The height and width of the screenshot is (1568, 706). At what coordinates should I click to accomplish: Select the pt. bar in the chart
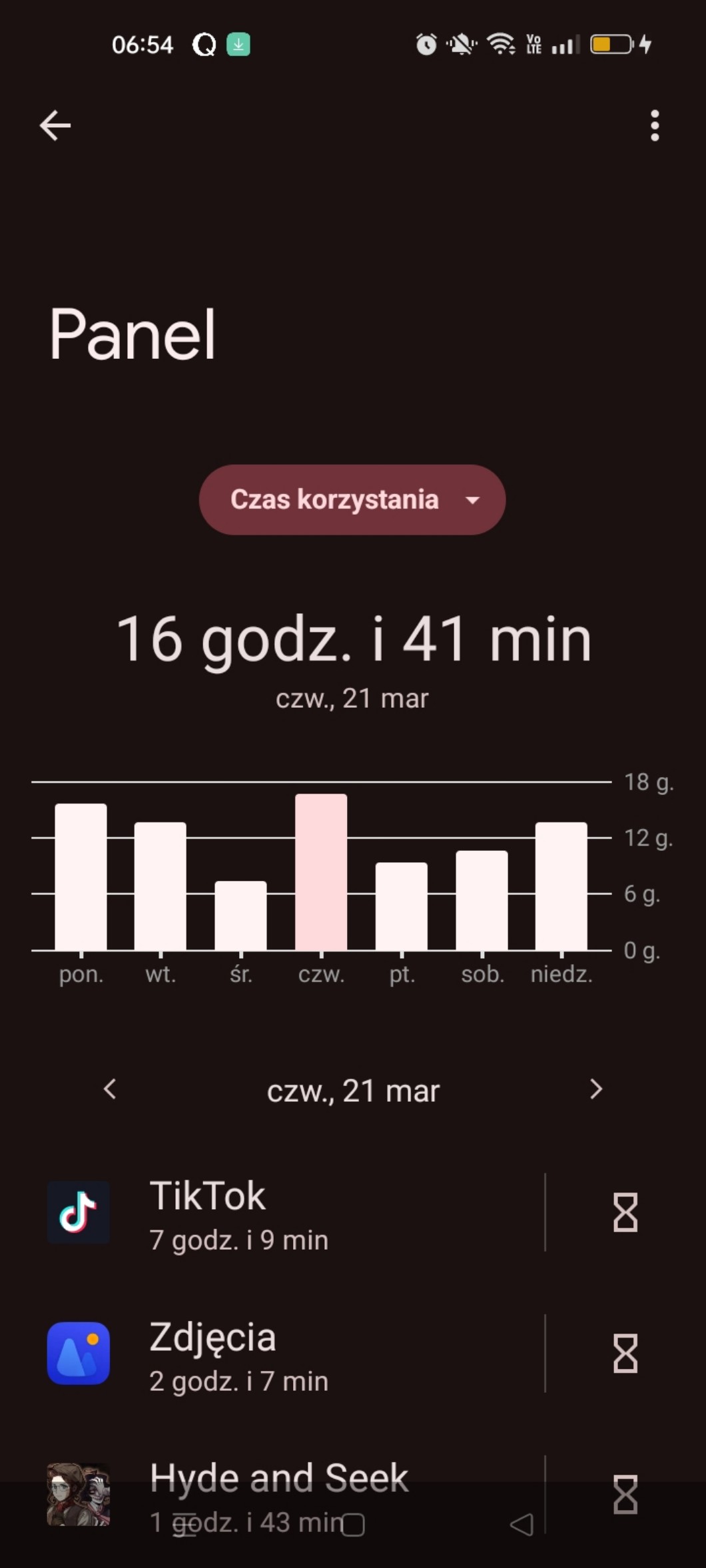click(402, 906)
